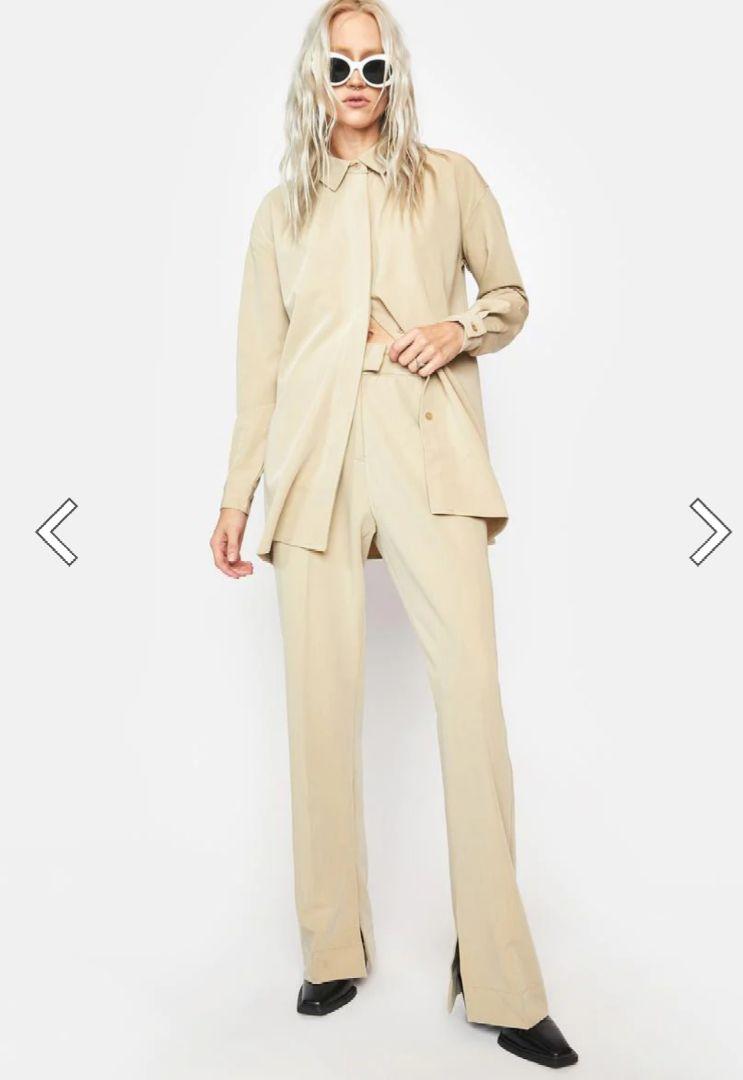Show the next product photo
743x1080 pixels.
[x=710, y=532]
